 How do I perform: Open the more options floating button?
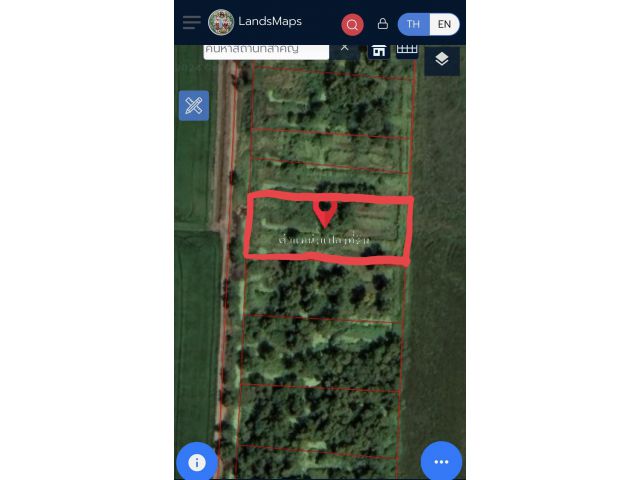point(441,462)
